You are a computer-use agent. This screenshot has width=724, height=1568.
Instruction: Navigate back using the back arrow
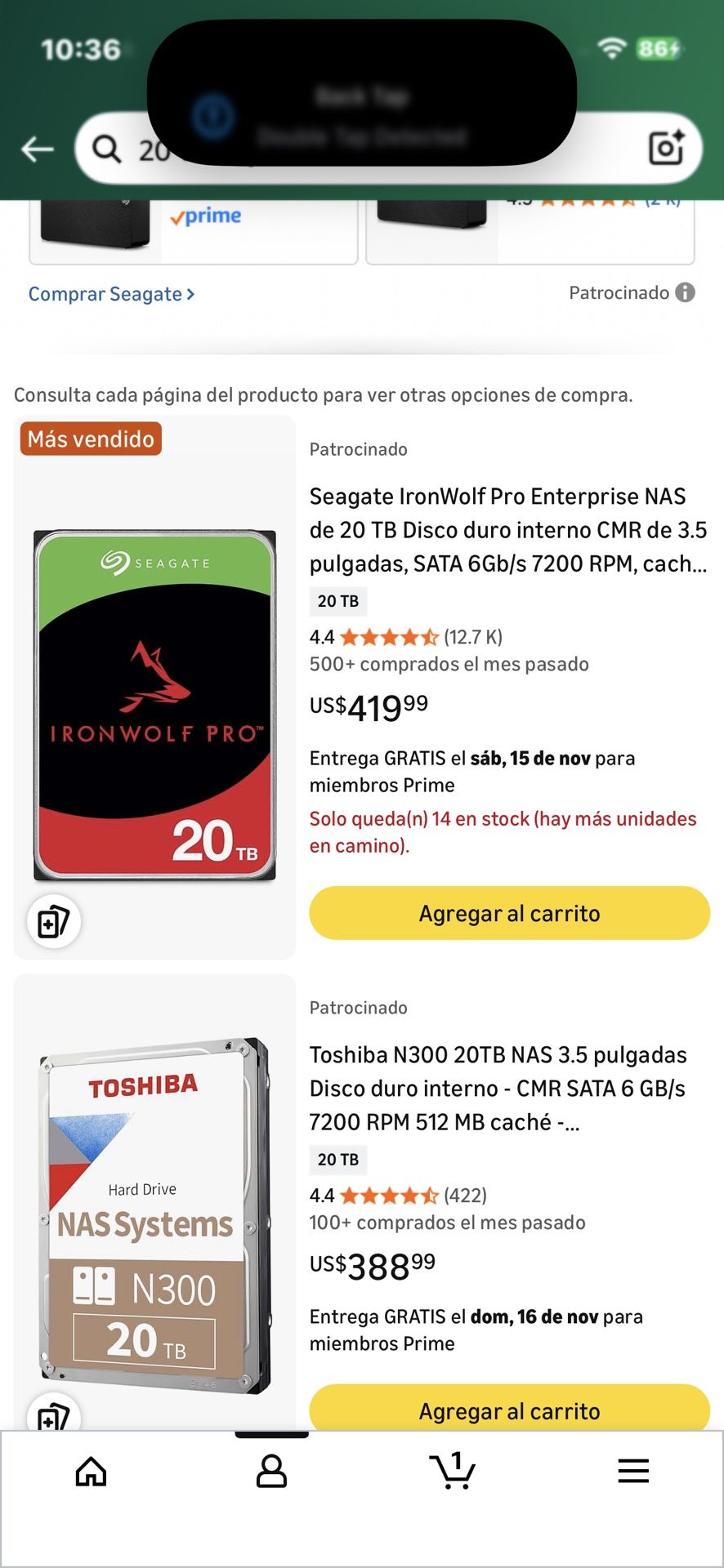pos(36,148)
